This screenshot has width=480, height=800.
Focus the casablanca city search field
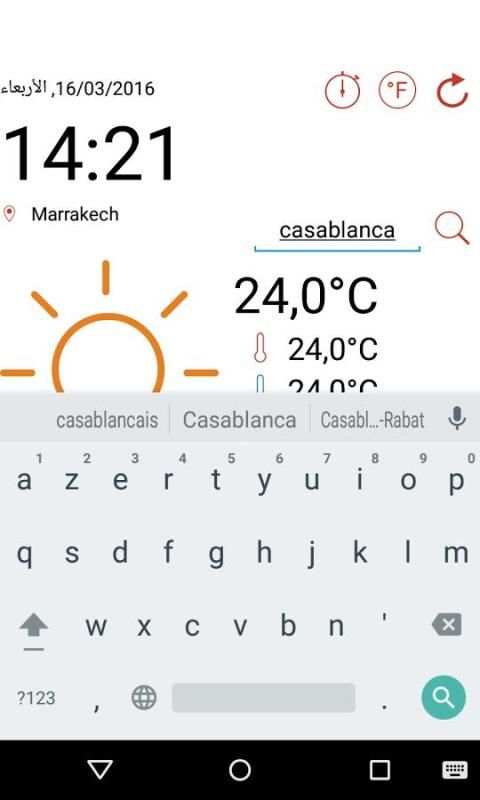pos(337,233)
